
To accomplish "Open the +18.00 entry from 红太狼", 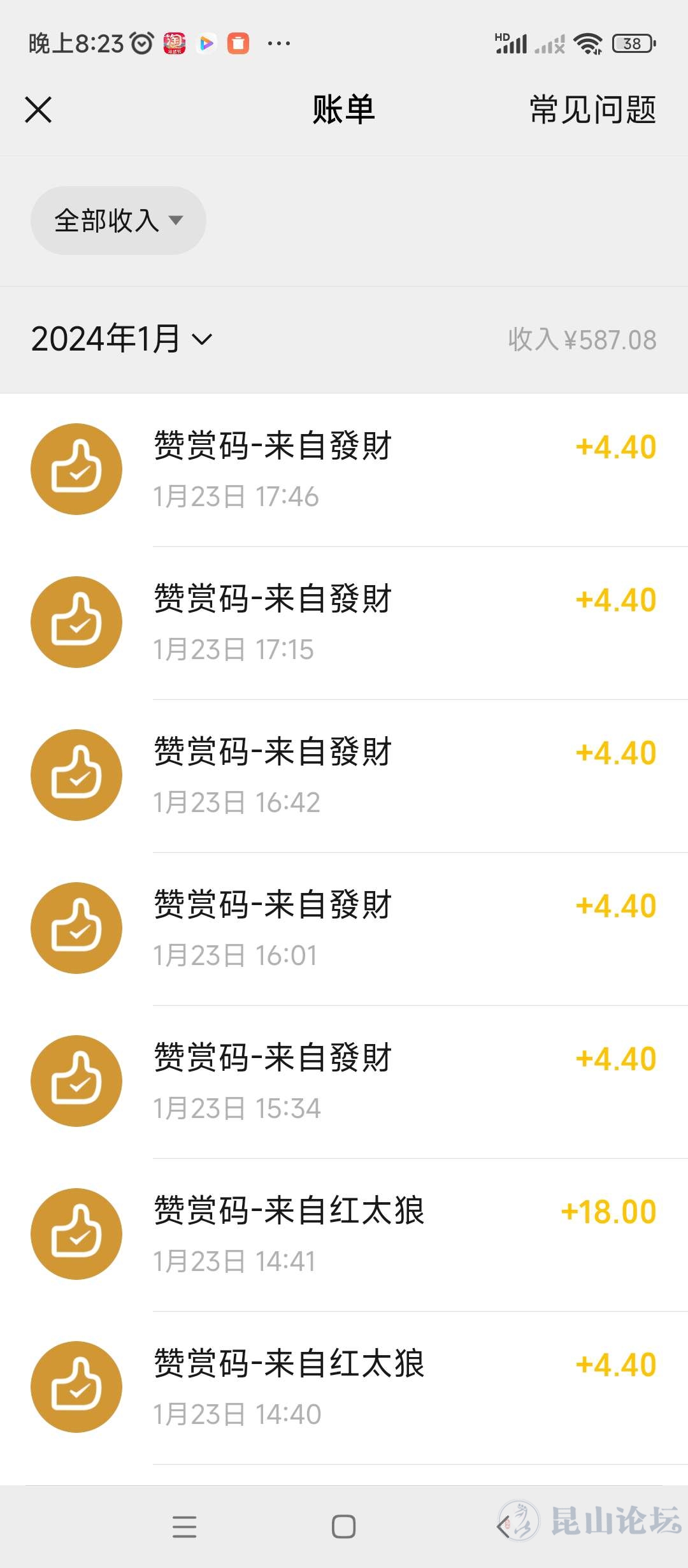I will tap(344, 1235).
